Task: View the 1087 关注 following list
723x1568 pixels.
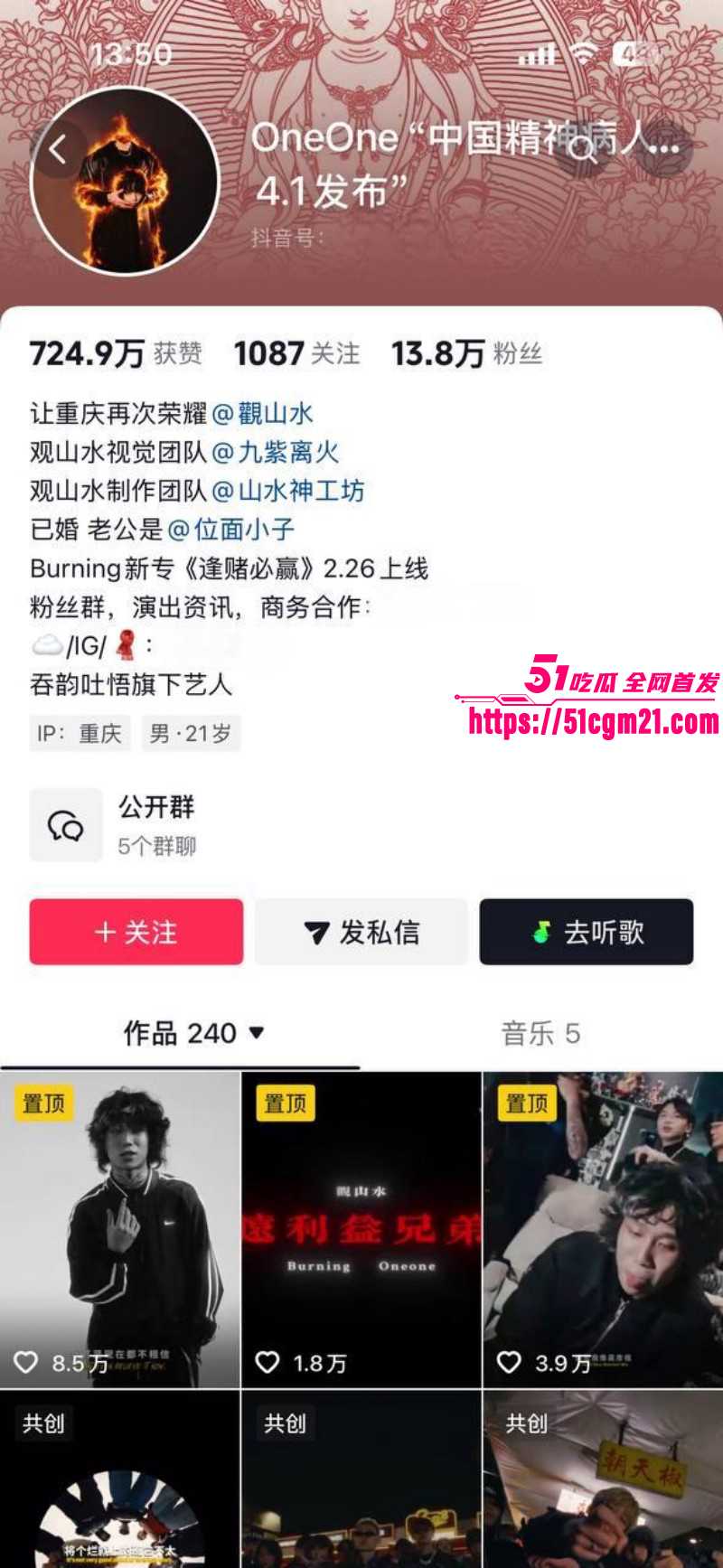Action: click(x=296, y=353)
